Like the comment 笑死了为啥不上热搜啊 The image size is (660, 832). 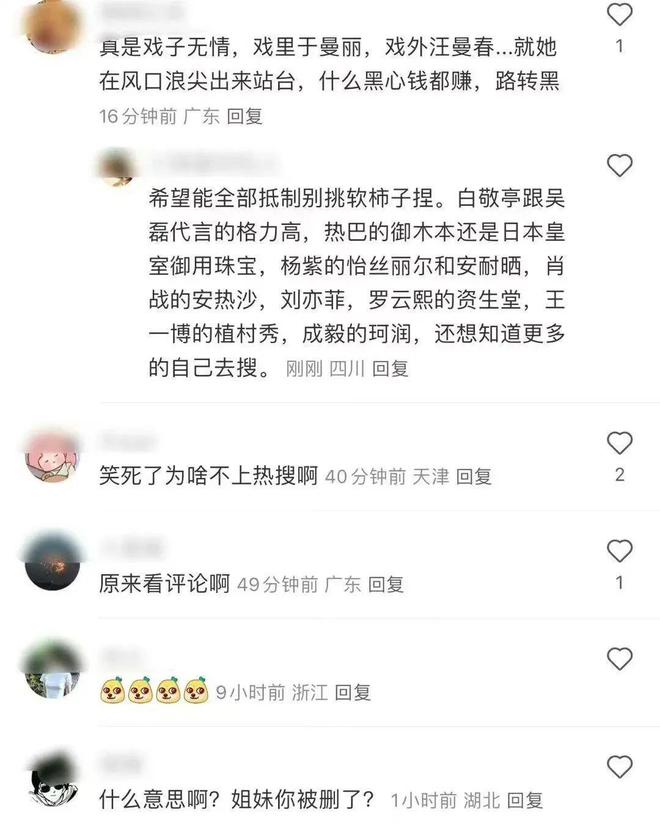[x=620, y=443]
